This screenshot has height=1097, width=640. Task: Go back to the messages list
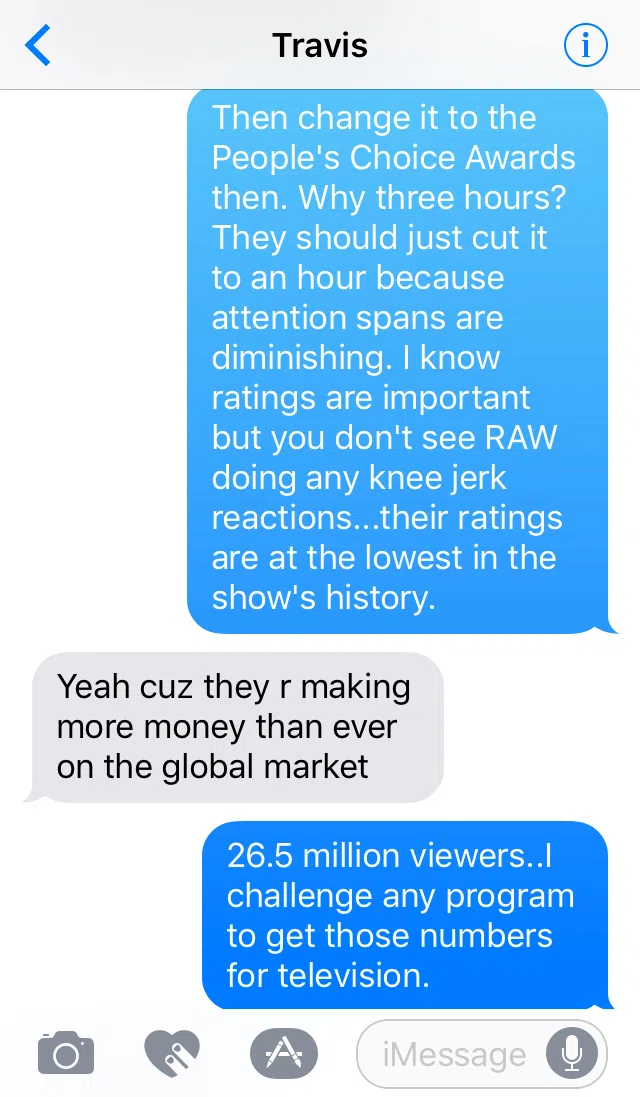coord(38,45)
